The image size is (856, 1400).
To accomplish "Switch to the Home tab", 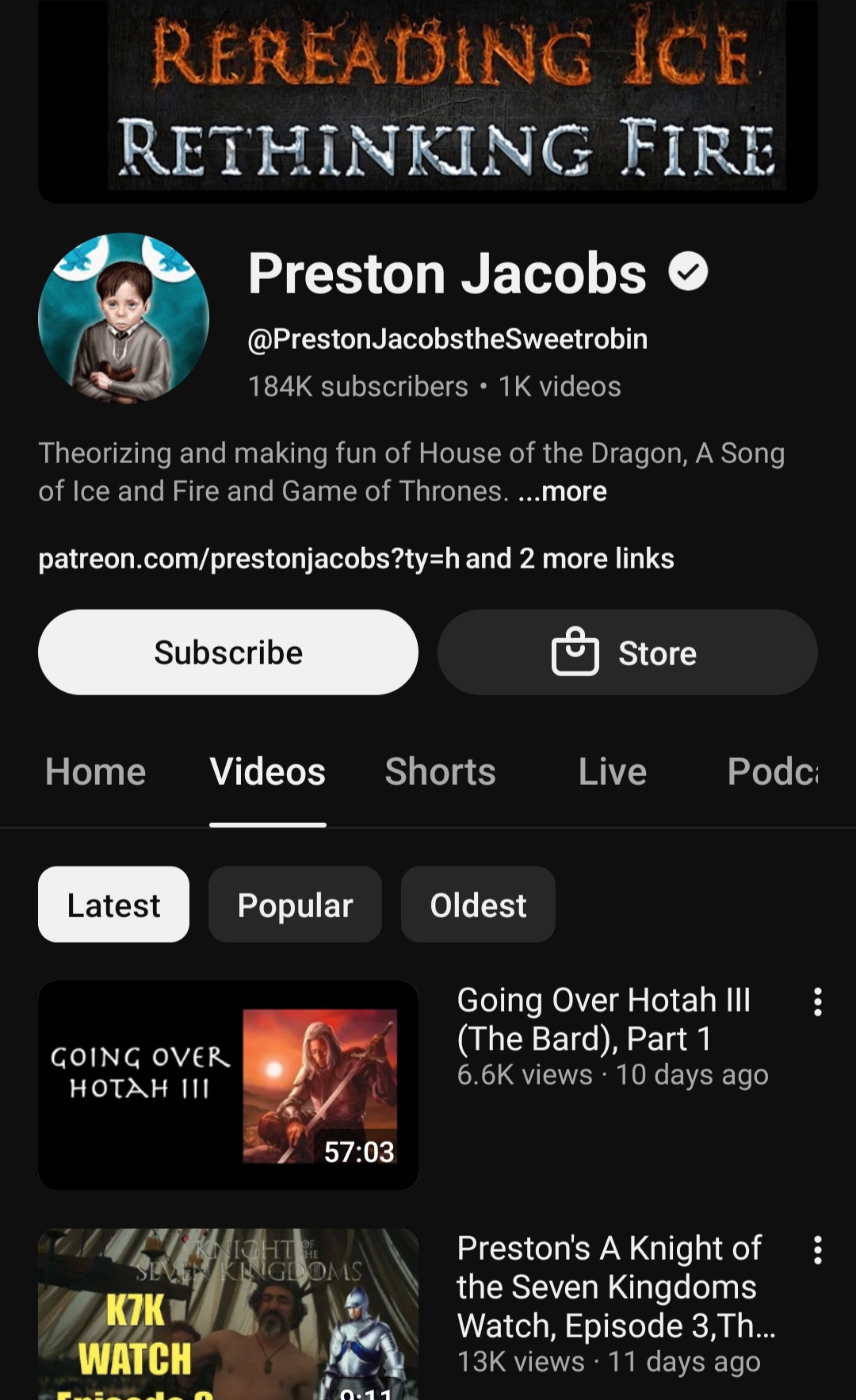I will point(96,771).
